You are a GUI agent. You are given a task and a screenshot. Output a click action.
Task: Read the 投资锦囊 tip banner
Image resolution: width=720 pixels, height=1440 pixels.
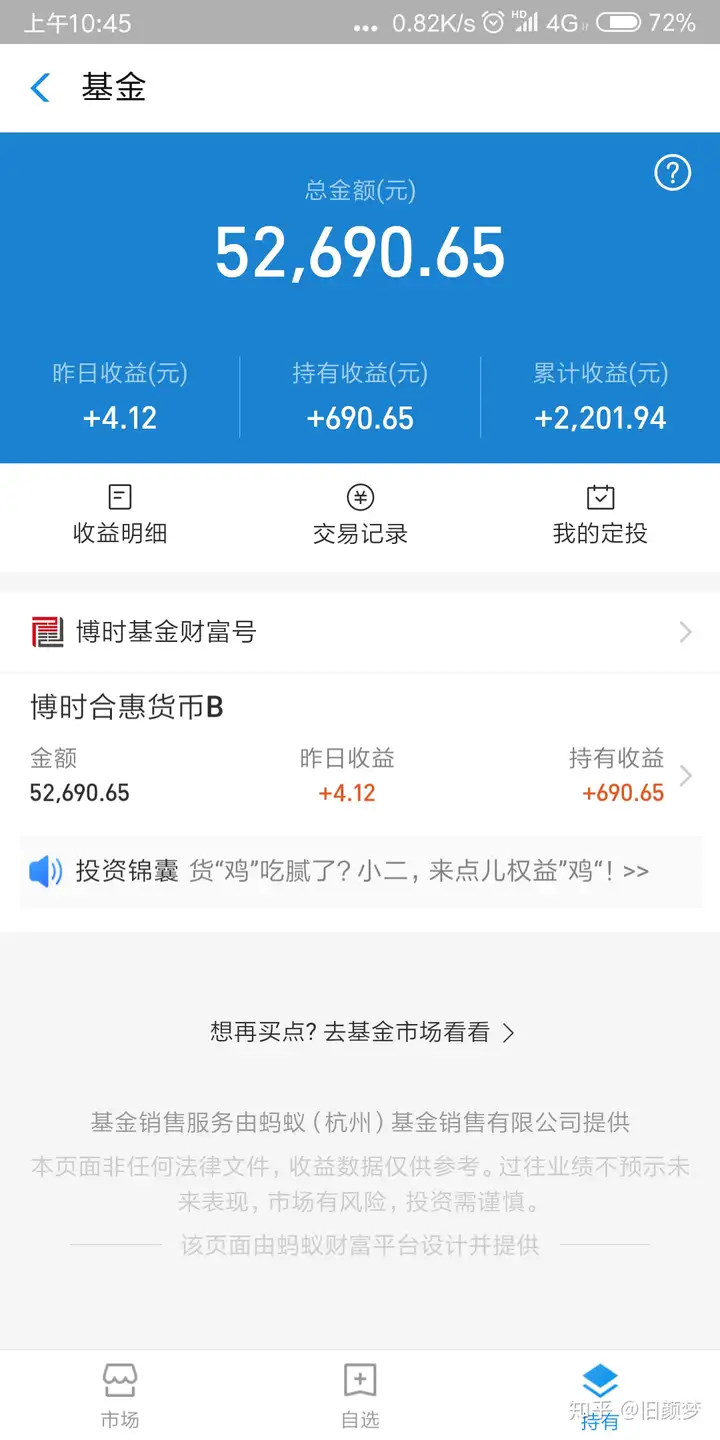(x=360, y=872)
